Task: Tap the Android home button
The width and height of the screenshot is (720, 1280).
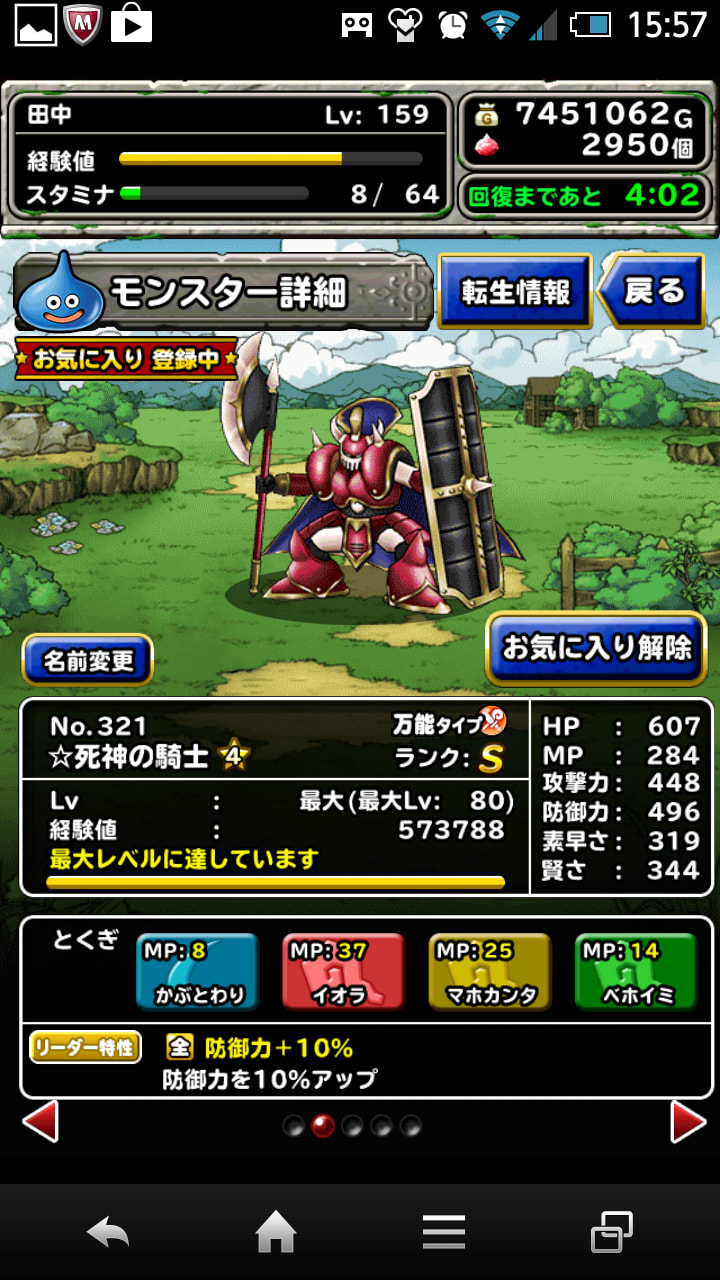Action: tap(276, 1233)
